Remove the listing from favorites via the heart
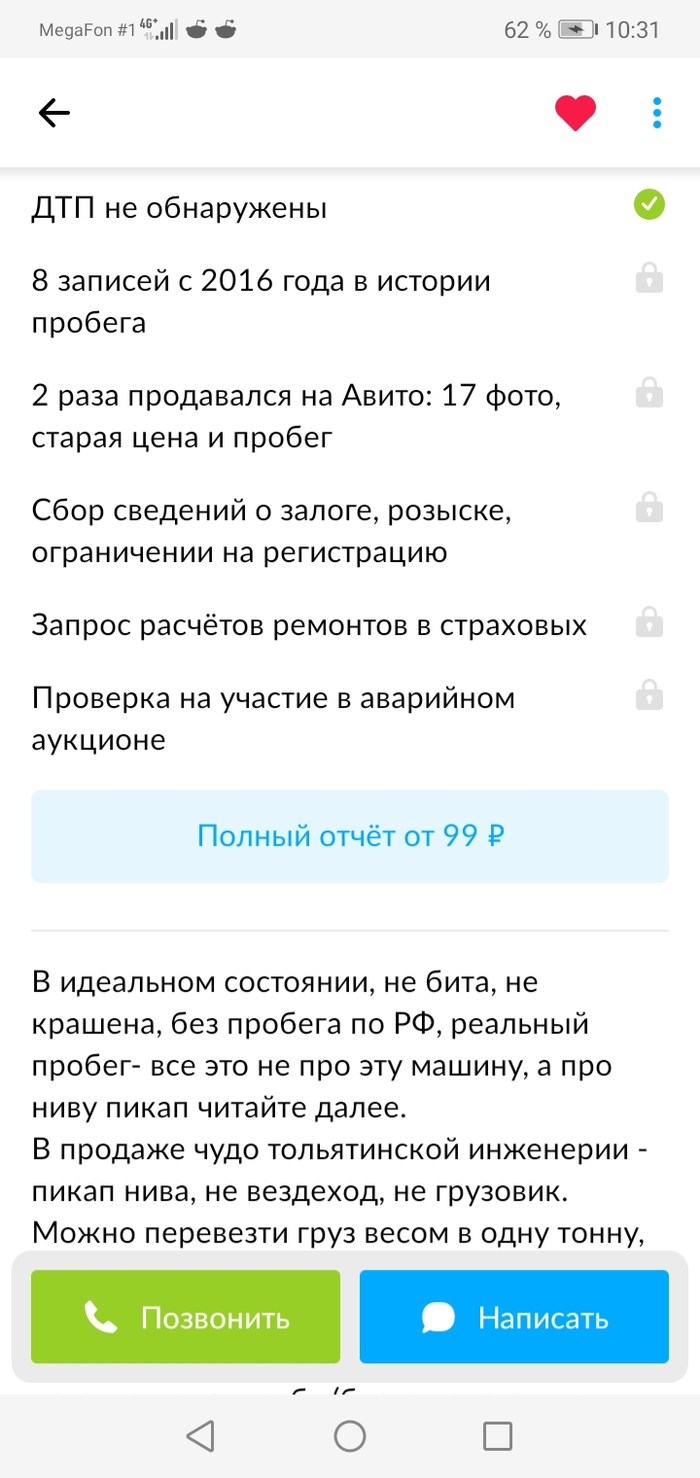The height and width of the screenshot is (1478, 700). [575, 113]
